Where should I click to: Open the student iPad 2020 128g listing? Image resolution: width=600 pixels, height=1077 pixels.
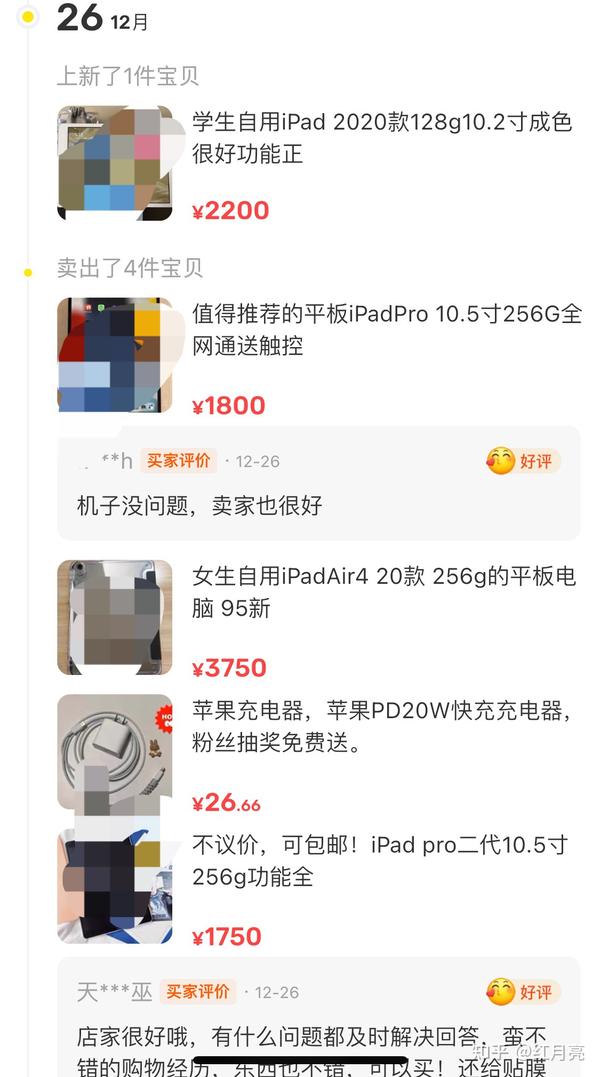[319, 163]
